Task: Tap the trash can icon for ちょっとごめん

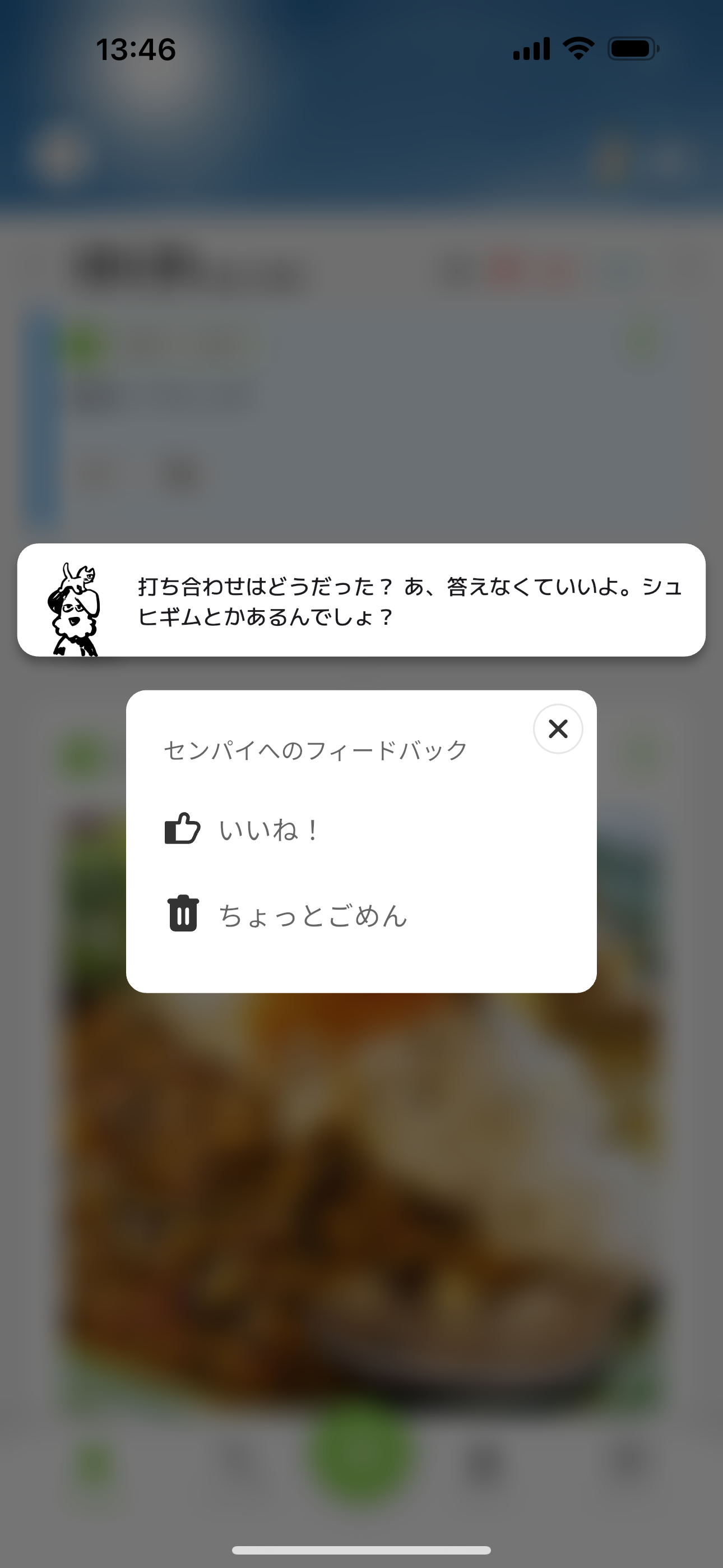Action: point(182,915)
